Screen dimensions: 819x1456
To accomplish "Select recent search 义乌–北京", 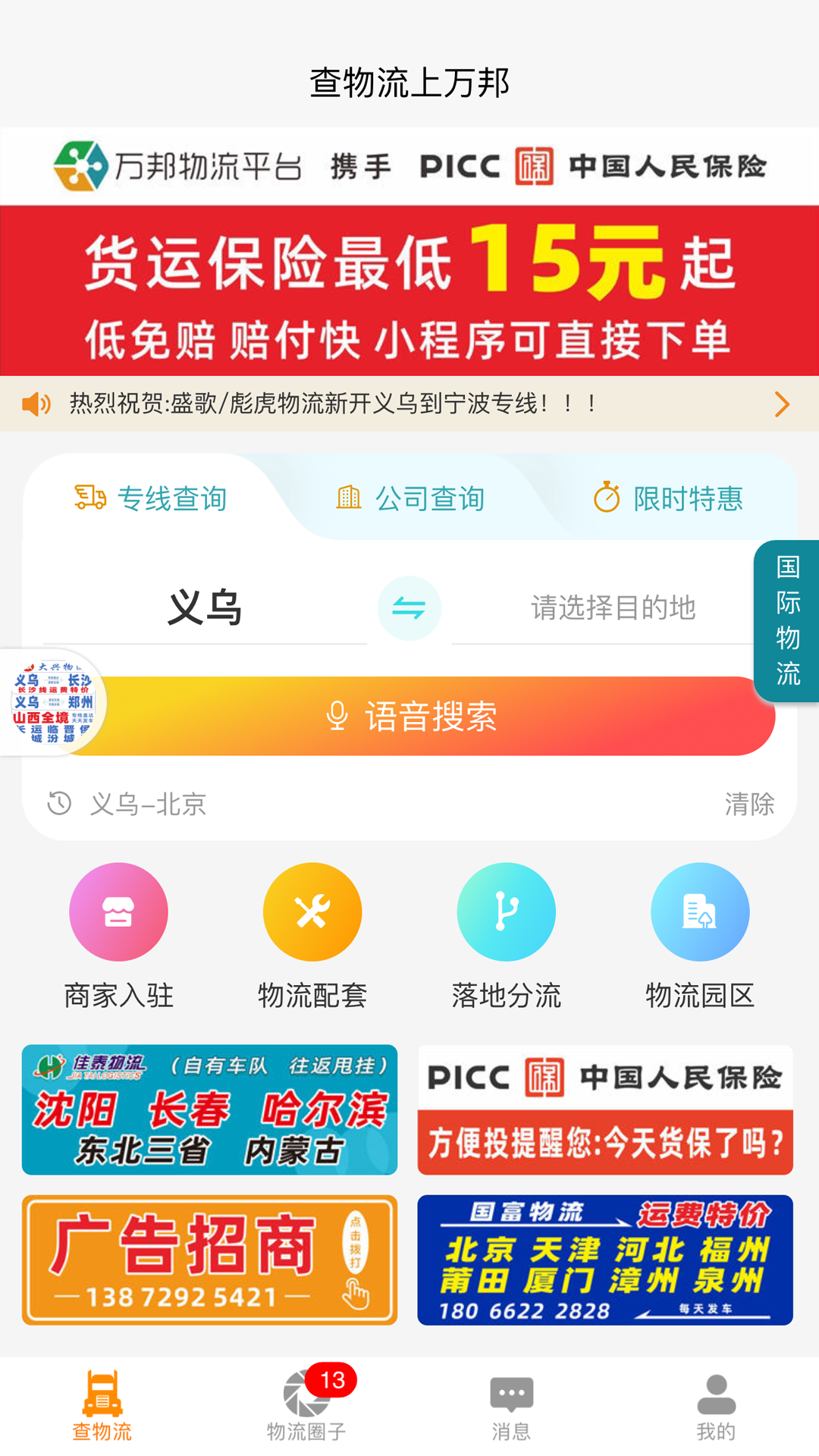I will [148, 804].
